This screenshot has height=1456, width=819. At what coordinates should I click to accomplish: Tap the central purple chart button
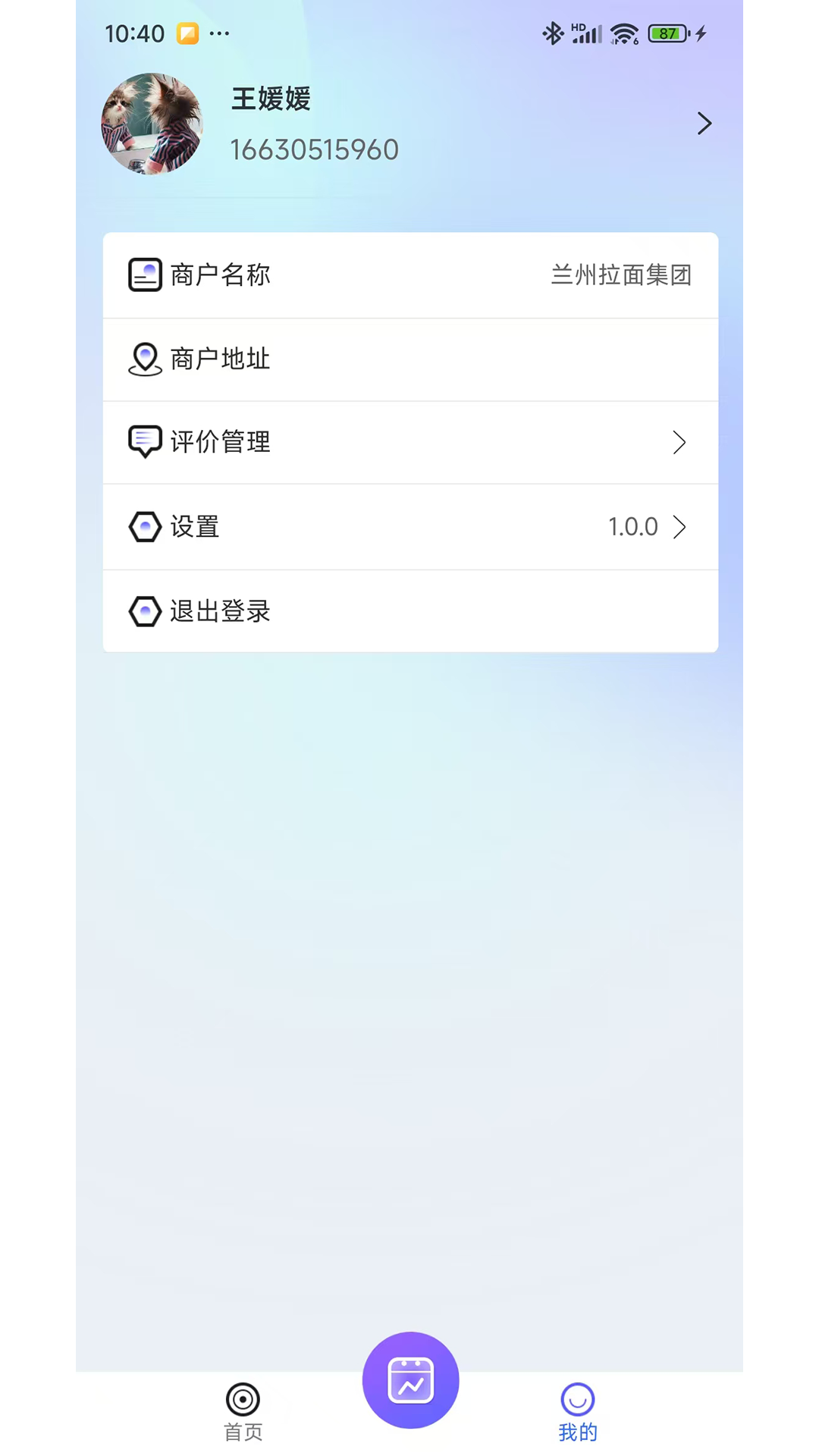click(410, 1380)
